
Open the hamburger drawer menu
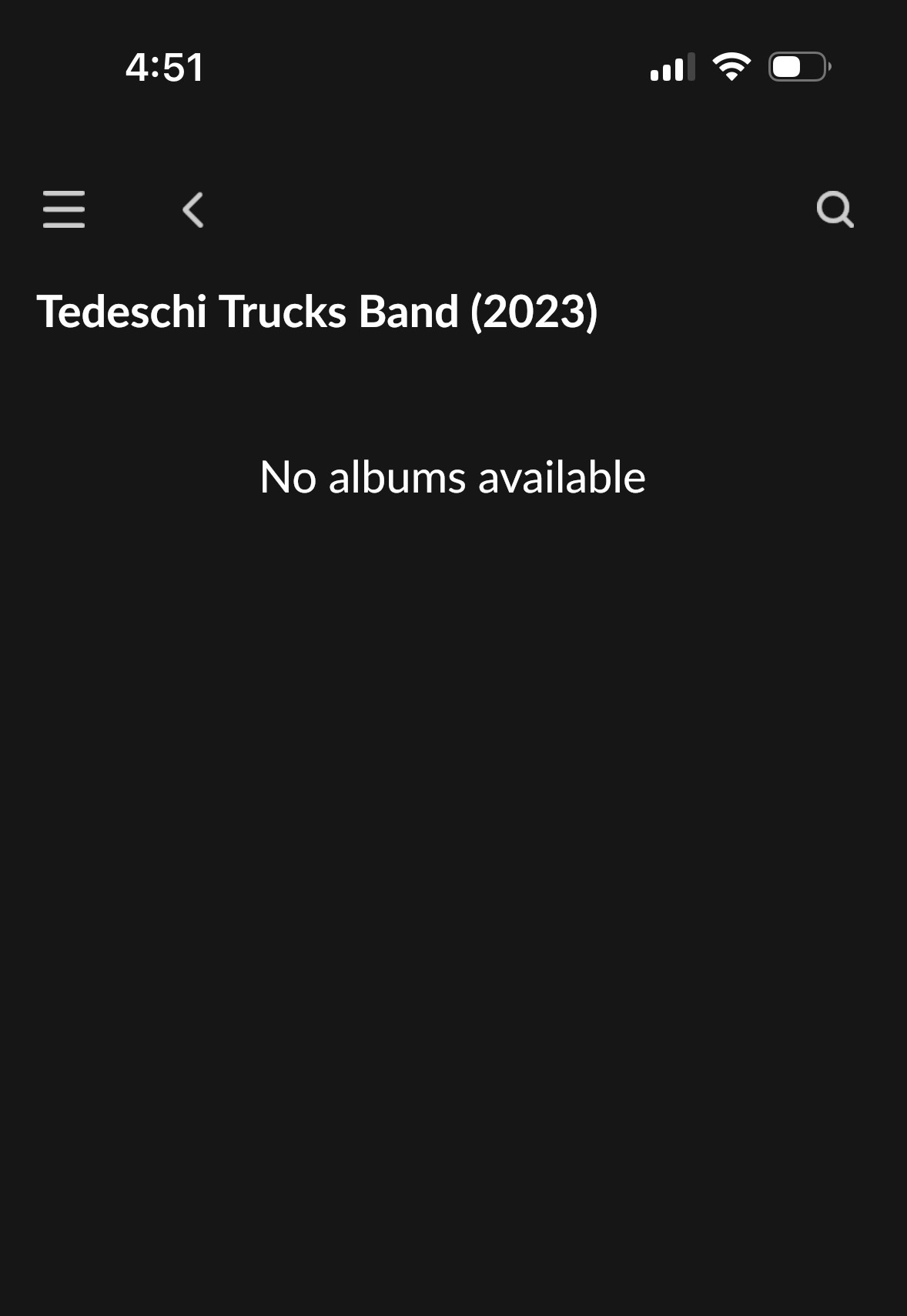[64, 209]
